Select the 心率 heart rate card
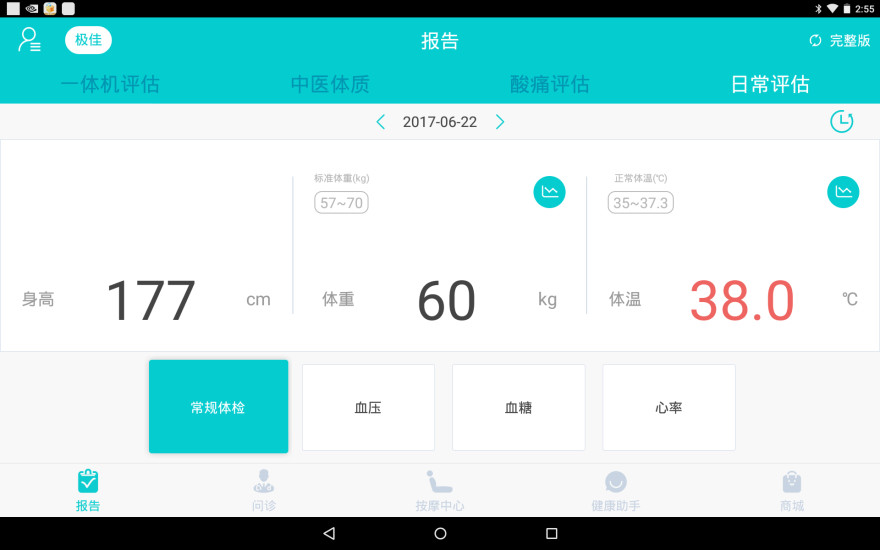Image resolution: width=880 pixels, height=550 pixels. point(668,407)
